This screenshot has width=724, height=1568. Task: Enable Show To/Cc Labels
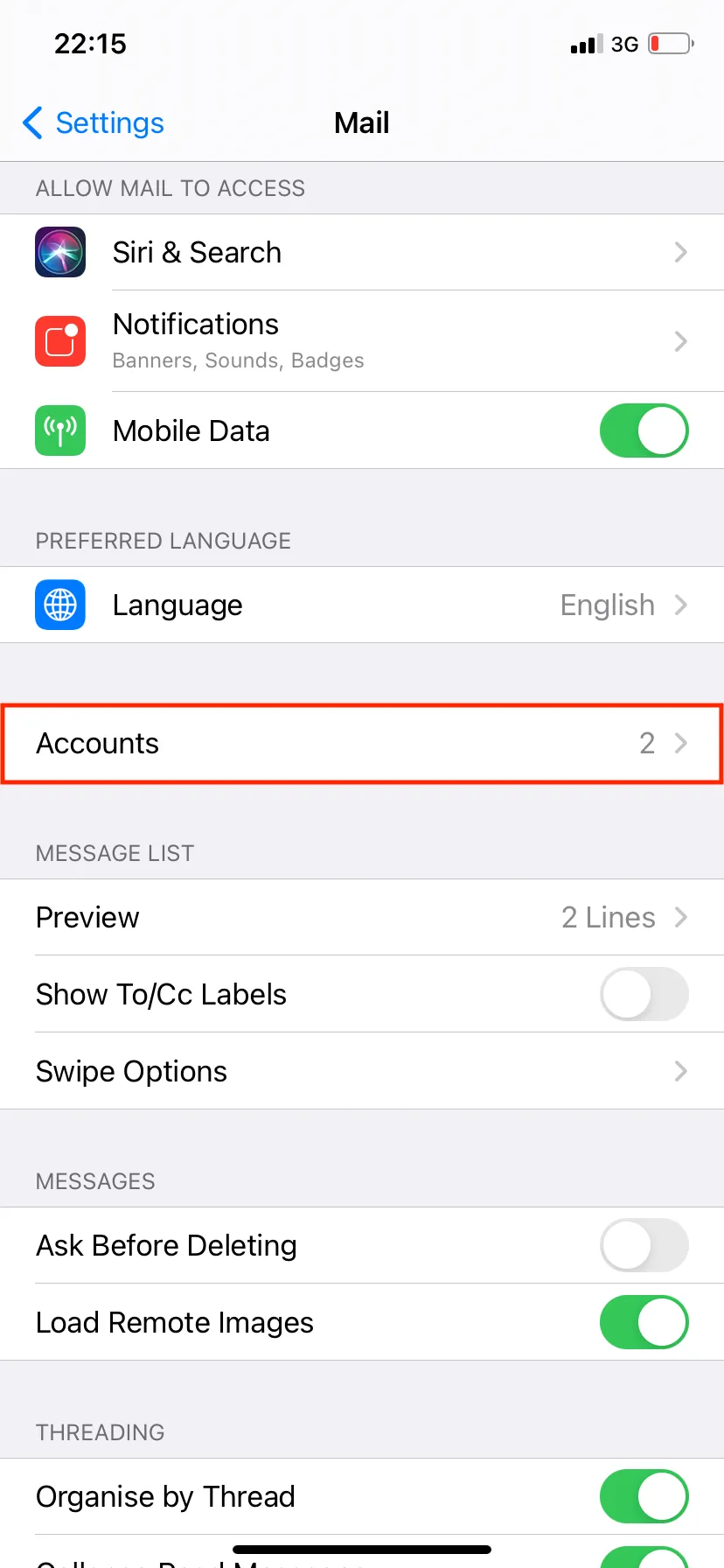coord(644,995)
